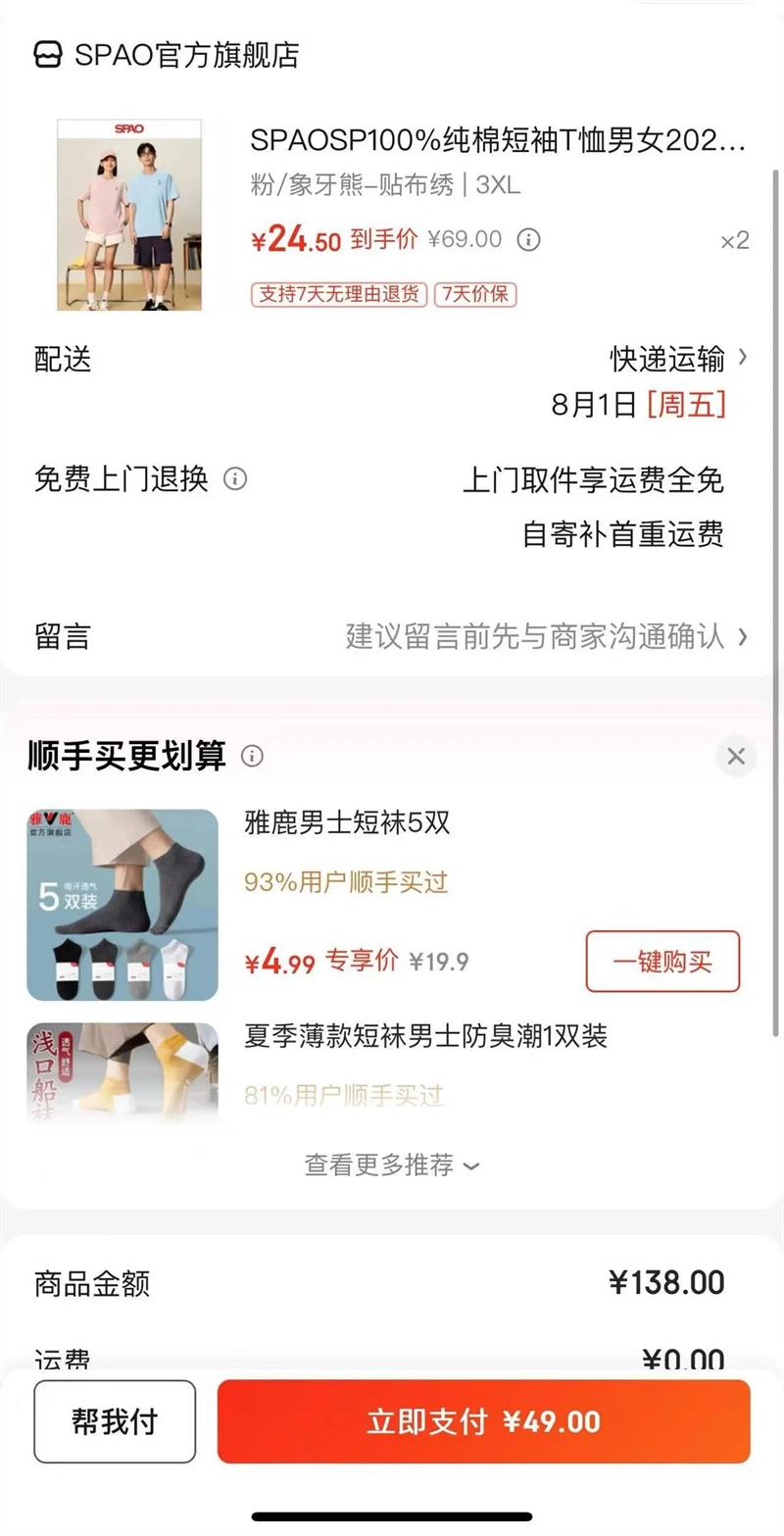784x1536 pixels.
Task: Open the 雅鹿男士短袜 product image
Action: [x=122, y=905]
